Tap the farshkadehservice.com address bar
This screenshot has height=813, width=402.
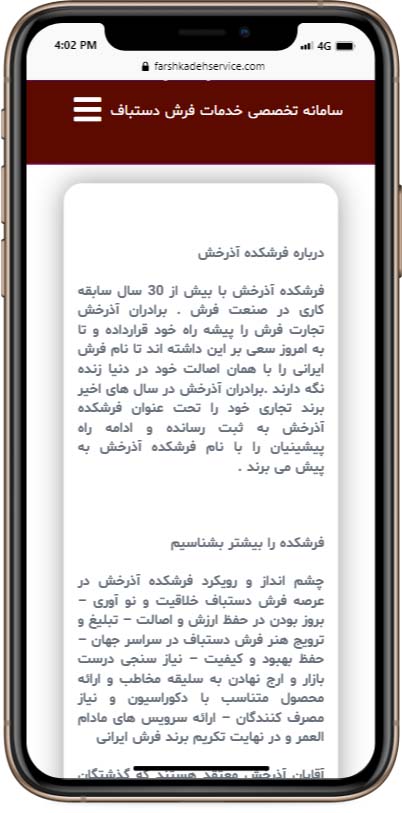(203, 66)
